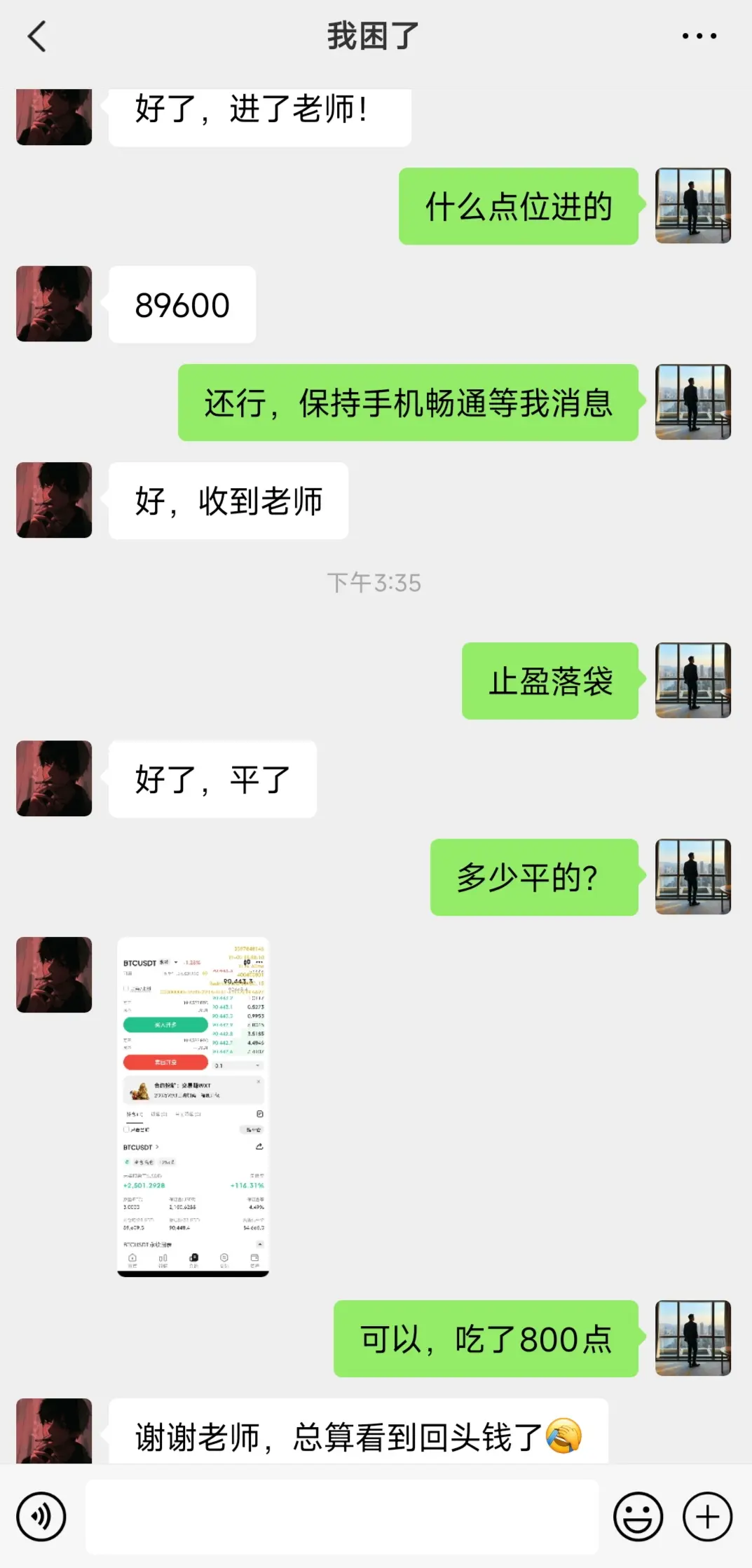Tap the '可以，吃了800点' message bubble
Image resolution: width=752 pixels, height=1568 pixels.
pos(484,1339)
